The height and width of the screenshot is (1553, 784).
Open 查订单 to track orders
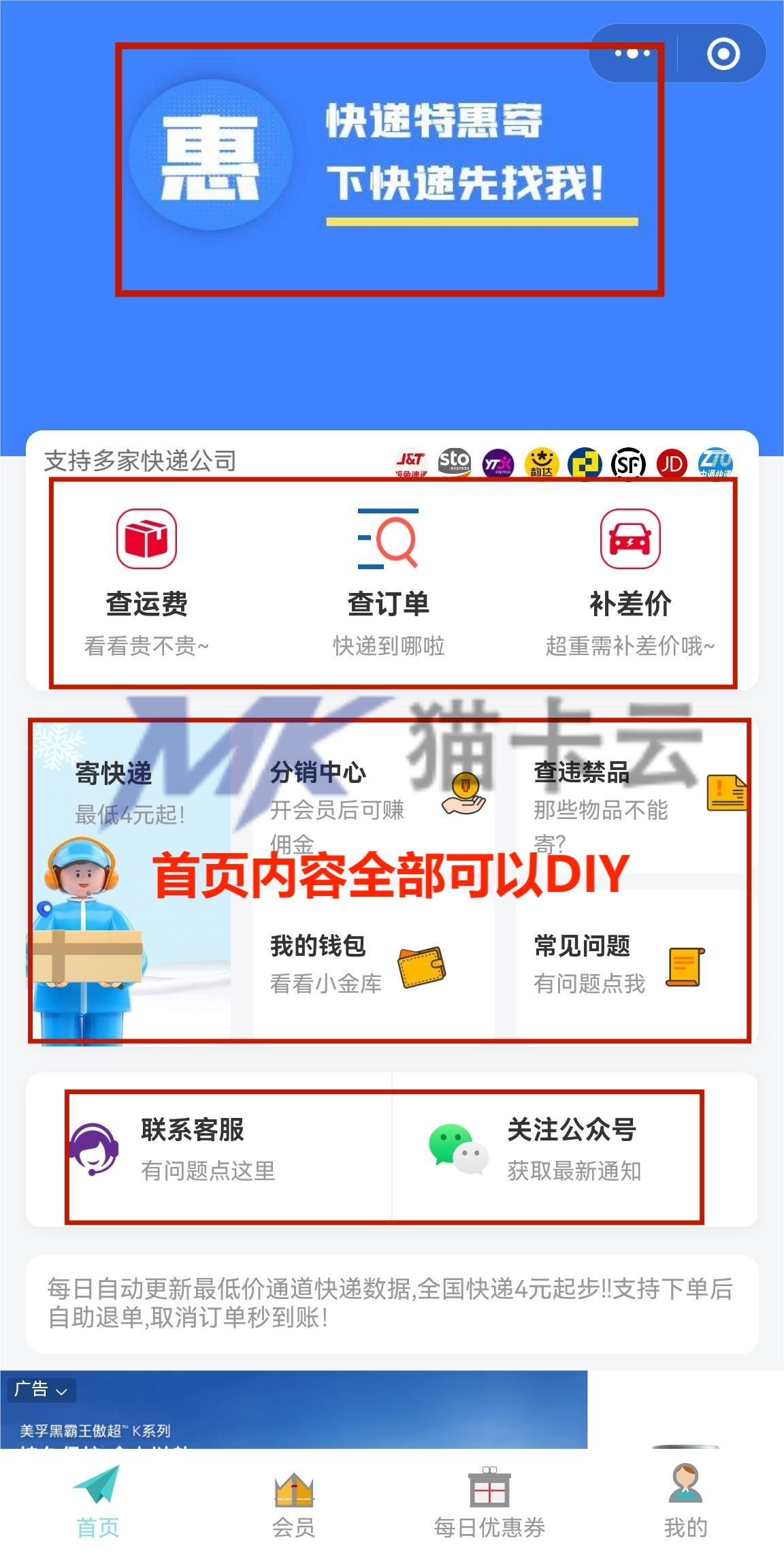389,583
